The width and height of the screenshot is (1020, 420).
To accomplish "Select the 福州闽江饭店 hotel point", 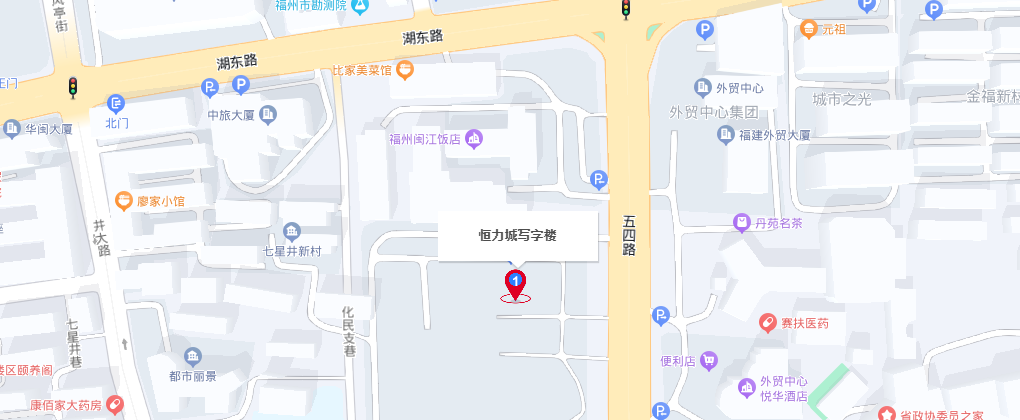I will [474, 139].
